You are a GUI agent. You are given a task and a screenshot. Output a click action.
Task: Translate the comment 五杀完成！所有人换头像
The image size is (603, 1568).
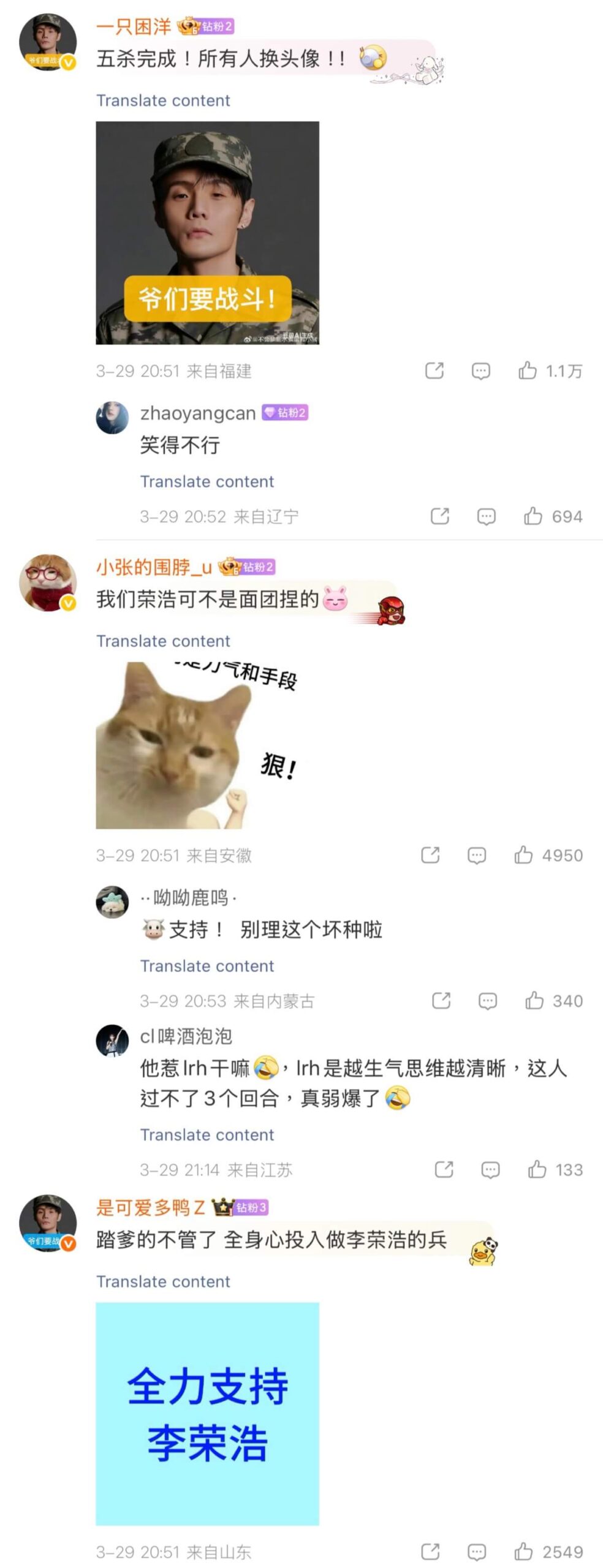pyautogui.click(x=163, y=100)
